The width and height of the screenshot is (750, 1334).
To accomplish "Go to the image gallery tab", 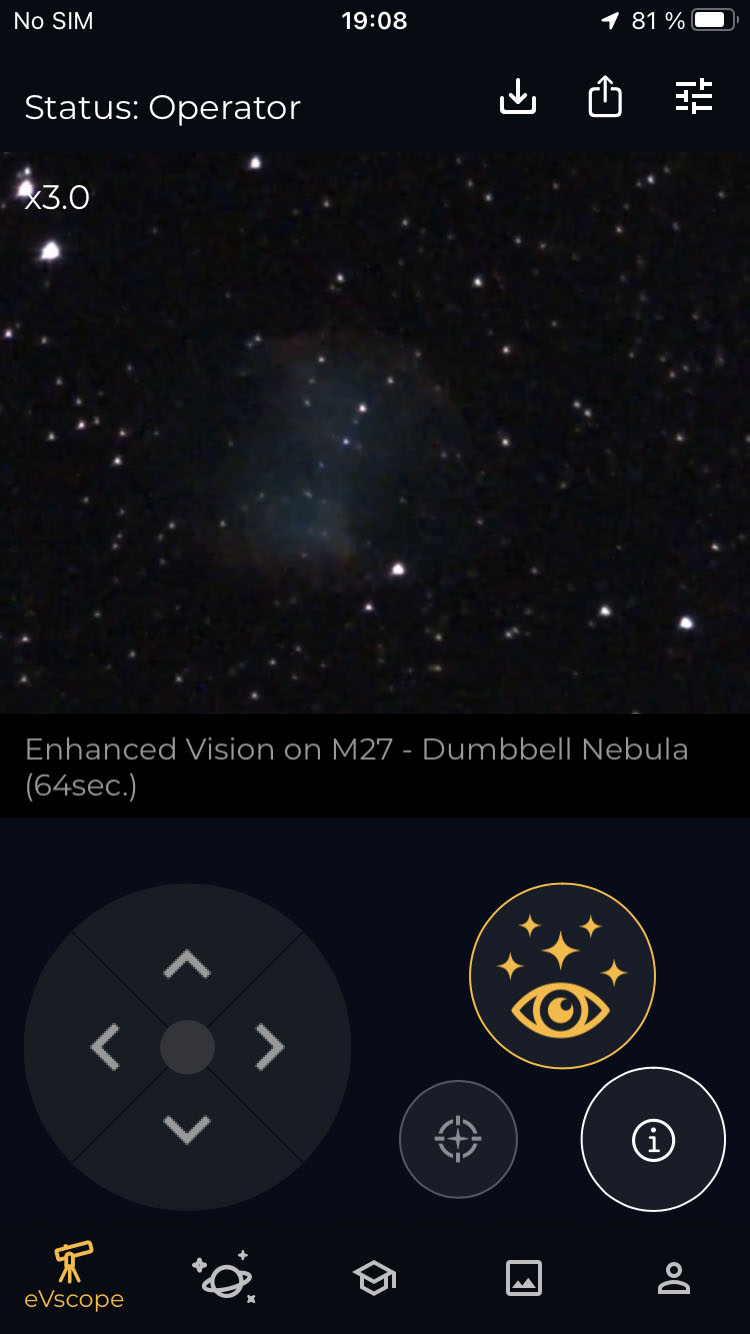I will coord(524,1278).
